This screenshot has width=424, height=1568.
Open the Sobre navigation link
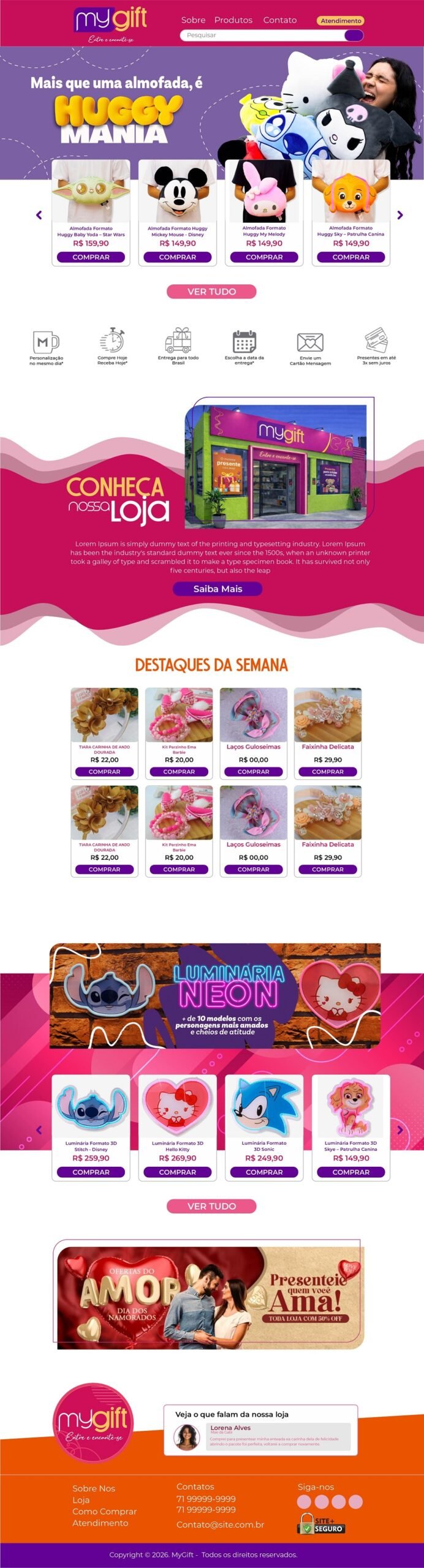coord(193,20)
